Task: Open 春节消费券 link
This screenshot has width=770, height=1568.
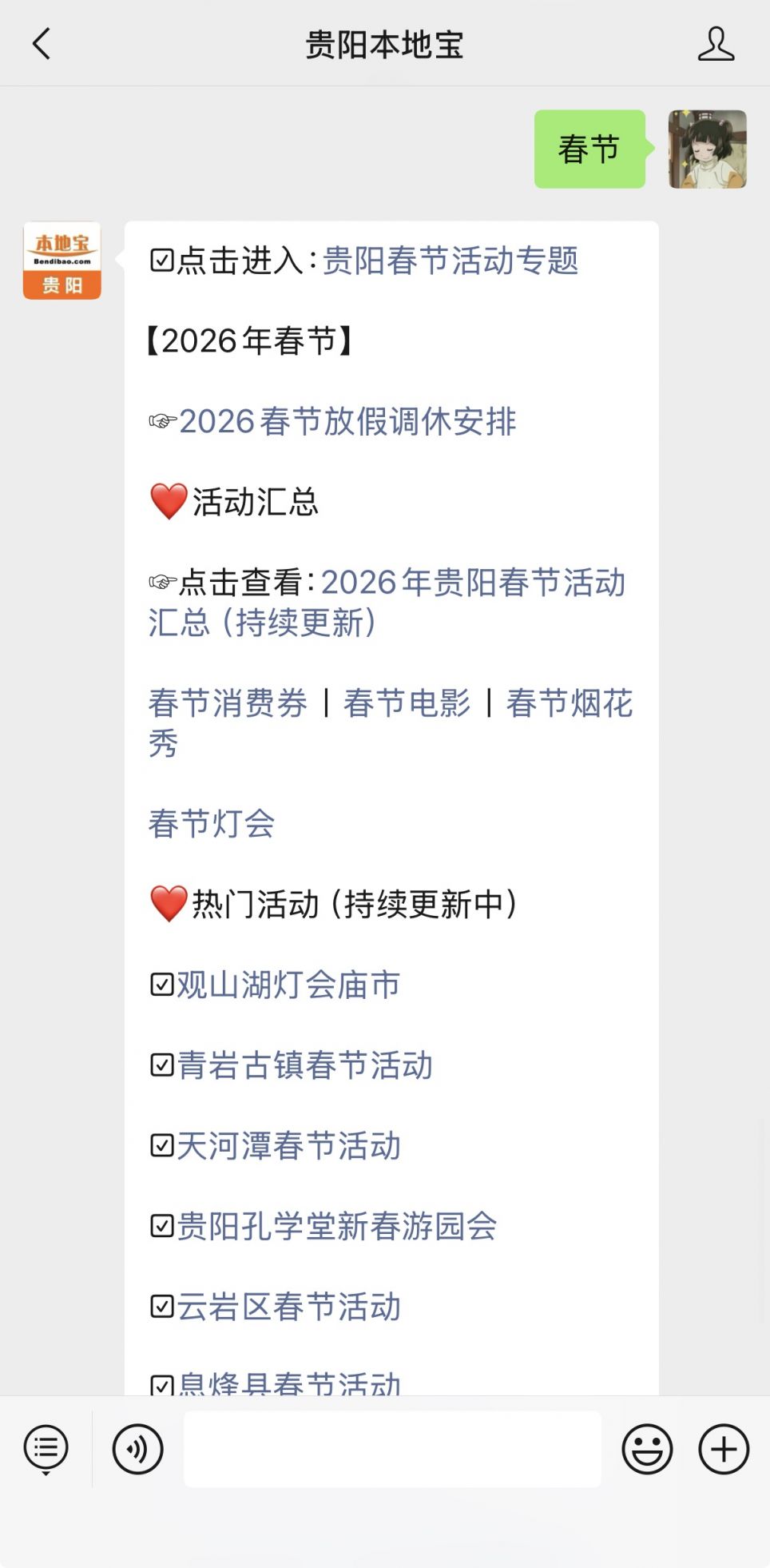Action: (x=228, y=704)
